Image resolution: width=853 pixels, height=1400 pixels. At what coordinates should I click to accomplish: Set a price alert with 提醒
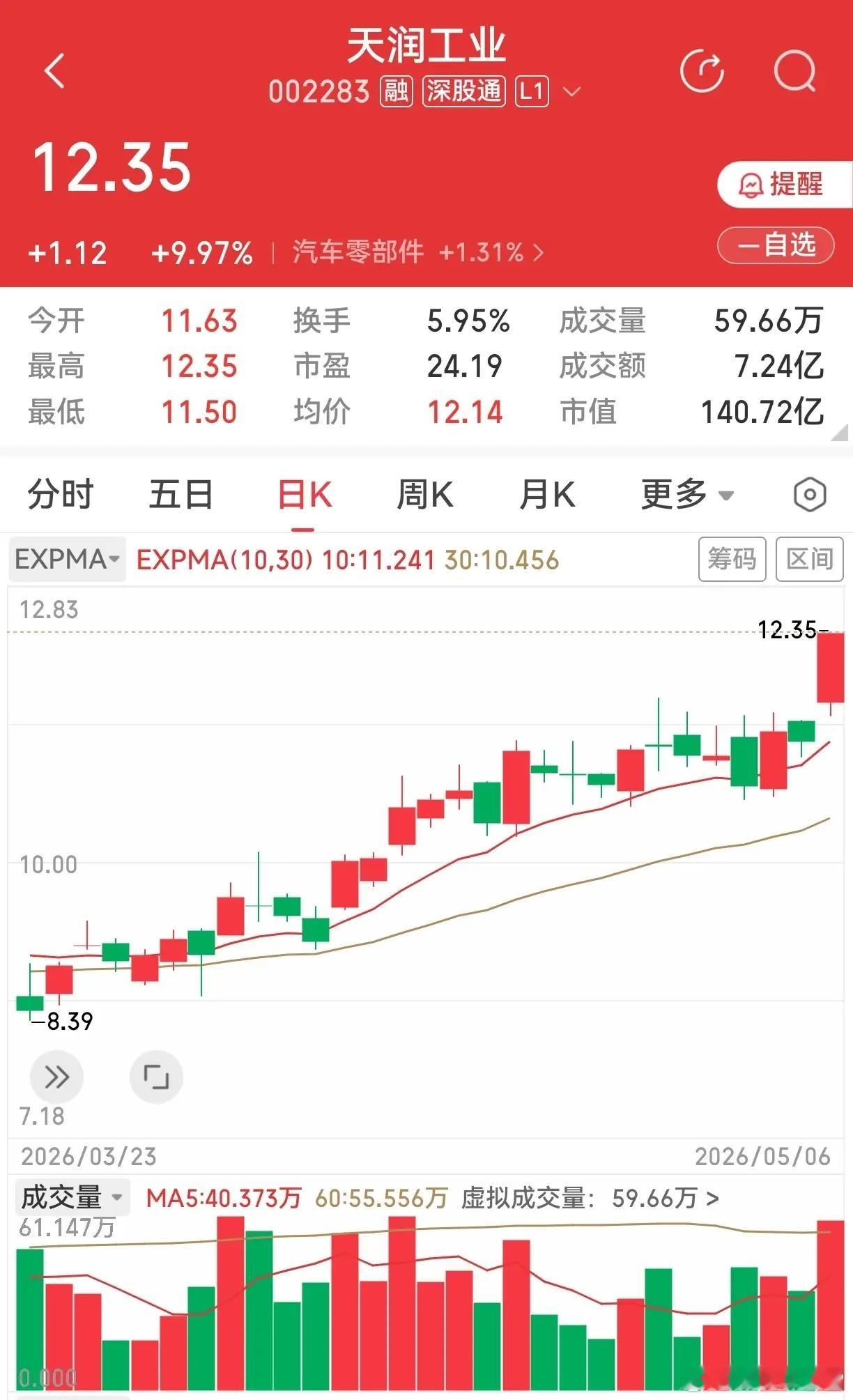click(x=785, y=185)
